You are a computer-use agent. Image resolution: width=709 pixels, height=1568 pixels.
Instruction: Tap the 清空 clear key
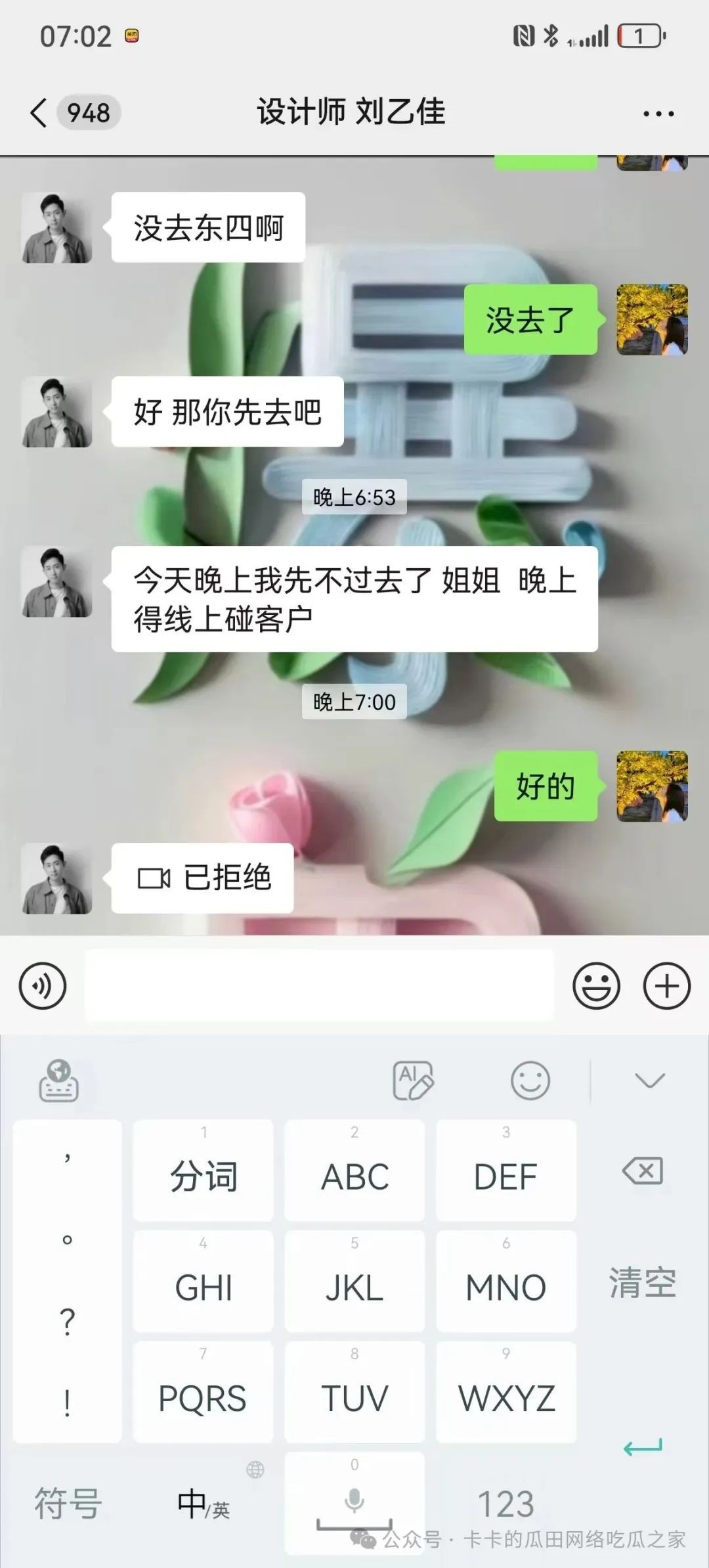coord(642,1282)
